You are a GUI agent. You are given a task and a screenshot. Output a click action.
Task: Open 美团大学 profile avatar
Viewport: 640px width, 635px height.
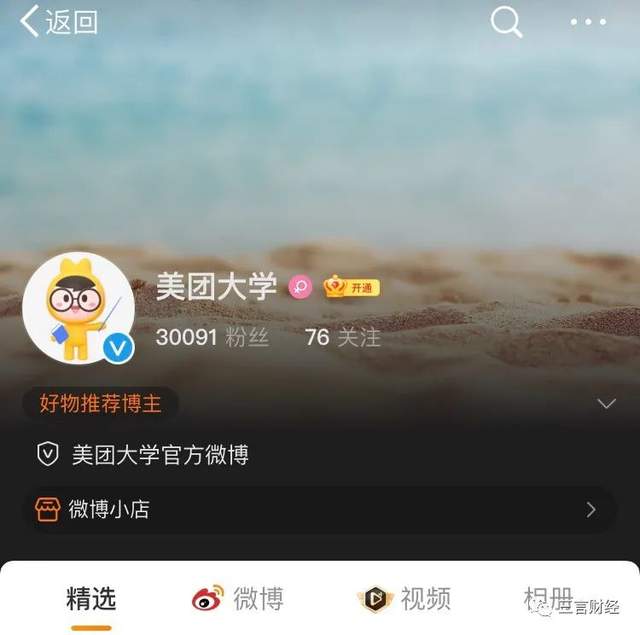point(78,307)
